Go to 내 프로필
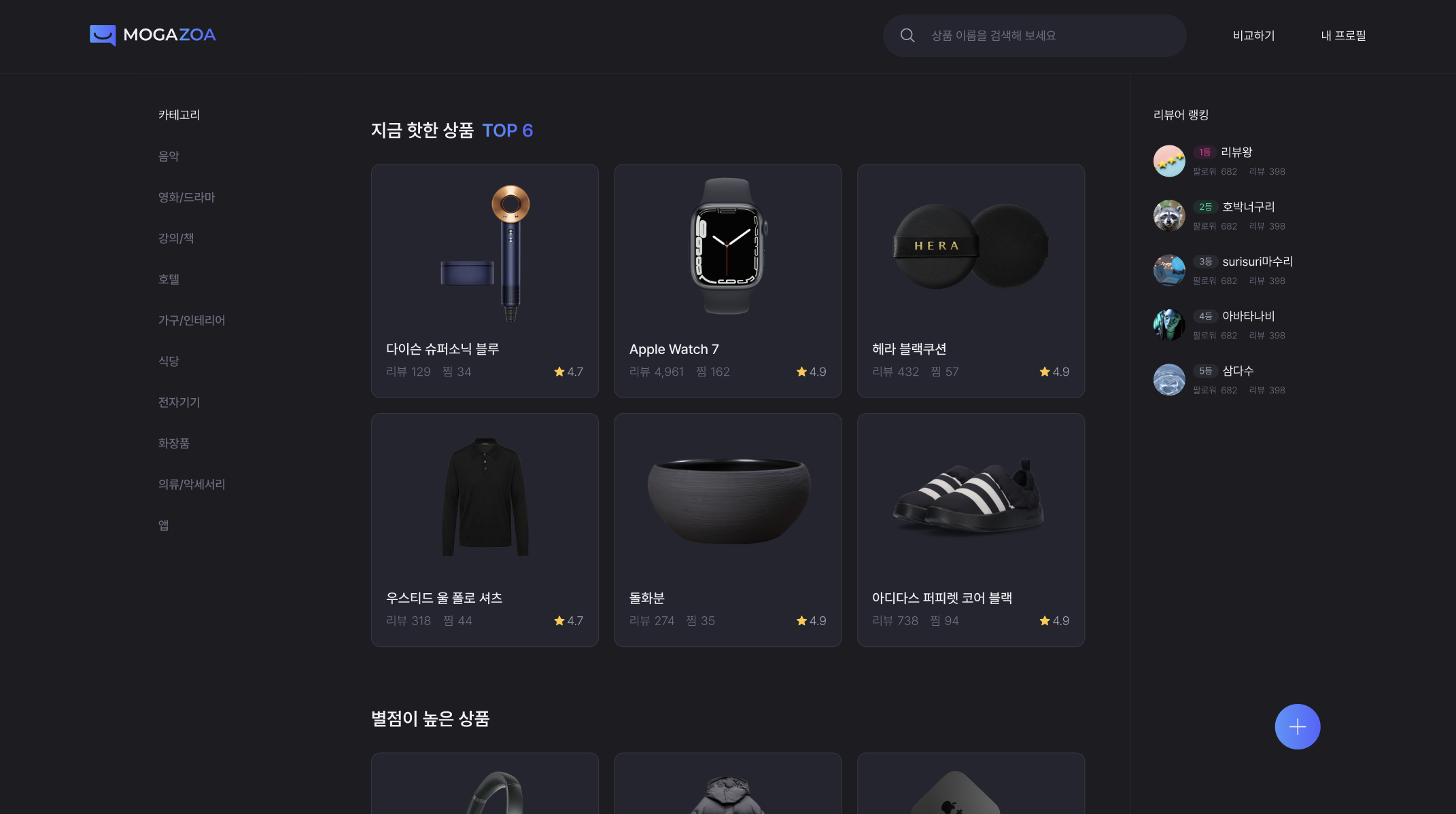This screenshot has width=1456, height=814. point(1343,35)
